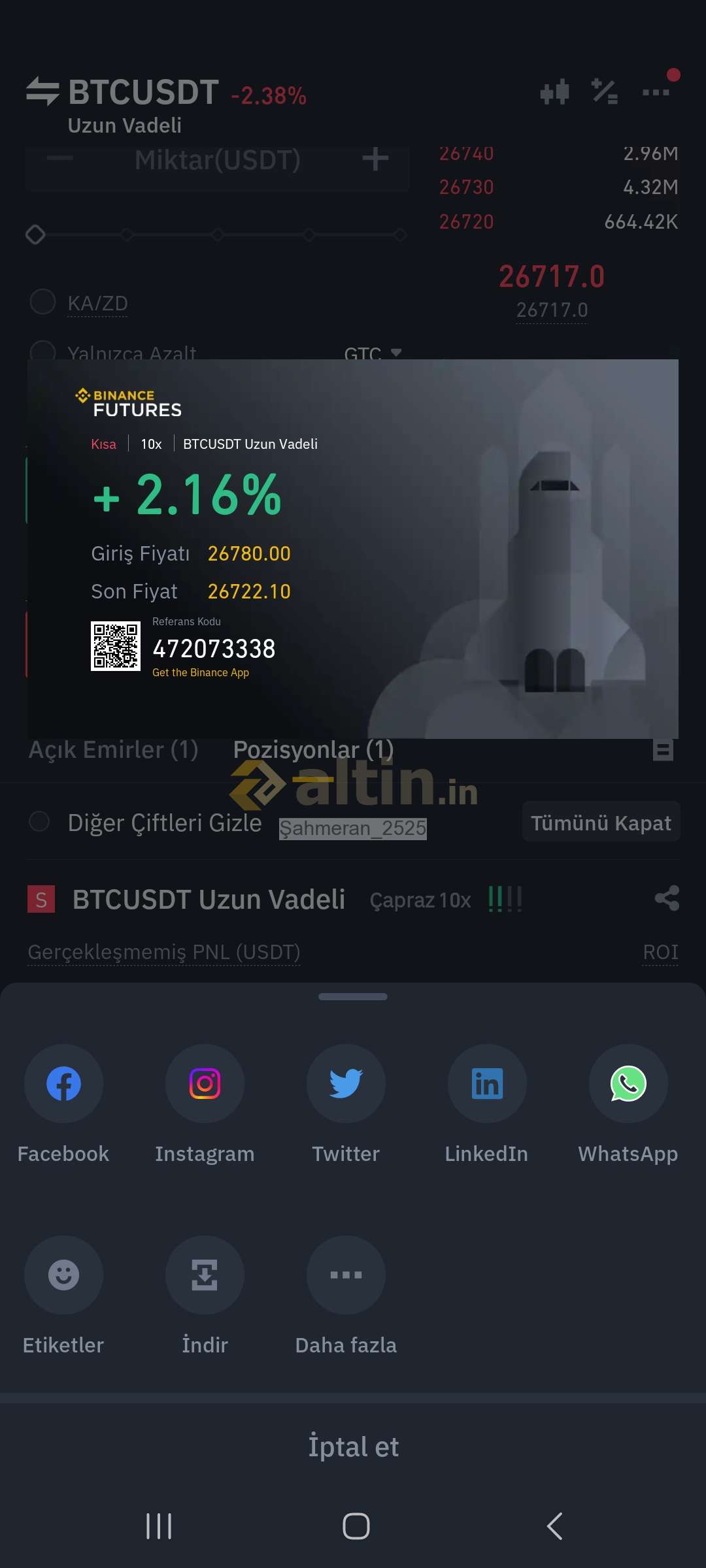Viewport: 706px width, 1568px height.
Task: Share the position card to Facebook
Action: (x=63, y=1083)
